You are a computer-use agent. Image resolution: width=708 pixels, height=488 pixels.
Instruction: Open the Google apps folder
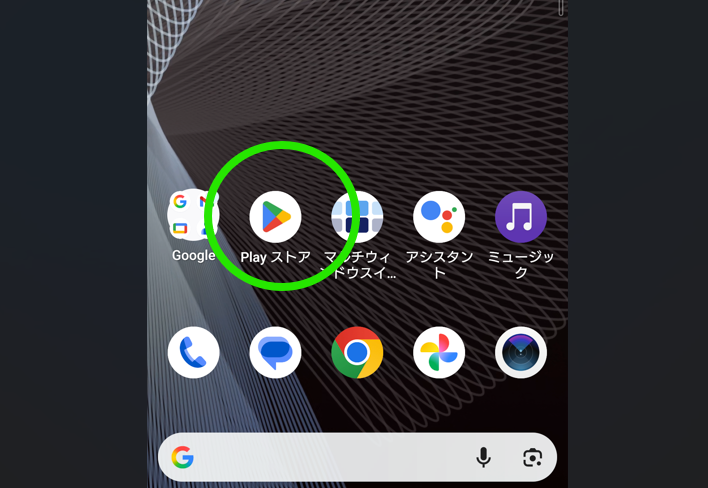[193, 216]
